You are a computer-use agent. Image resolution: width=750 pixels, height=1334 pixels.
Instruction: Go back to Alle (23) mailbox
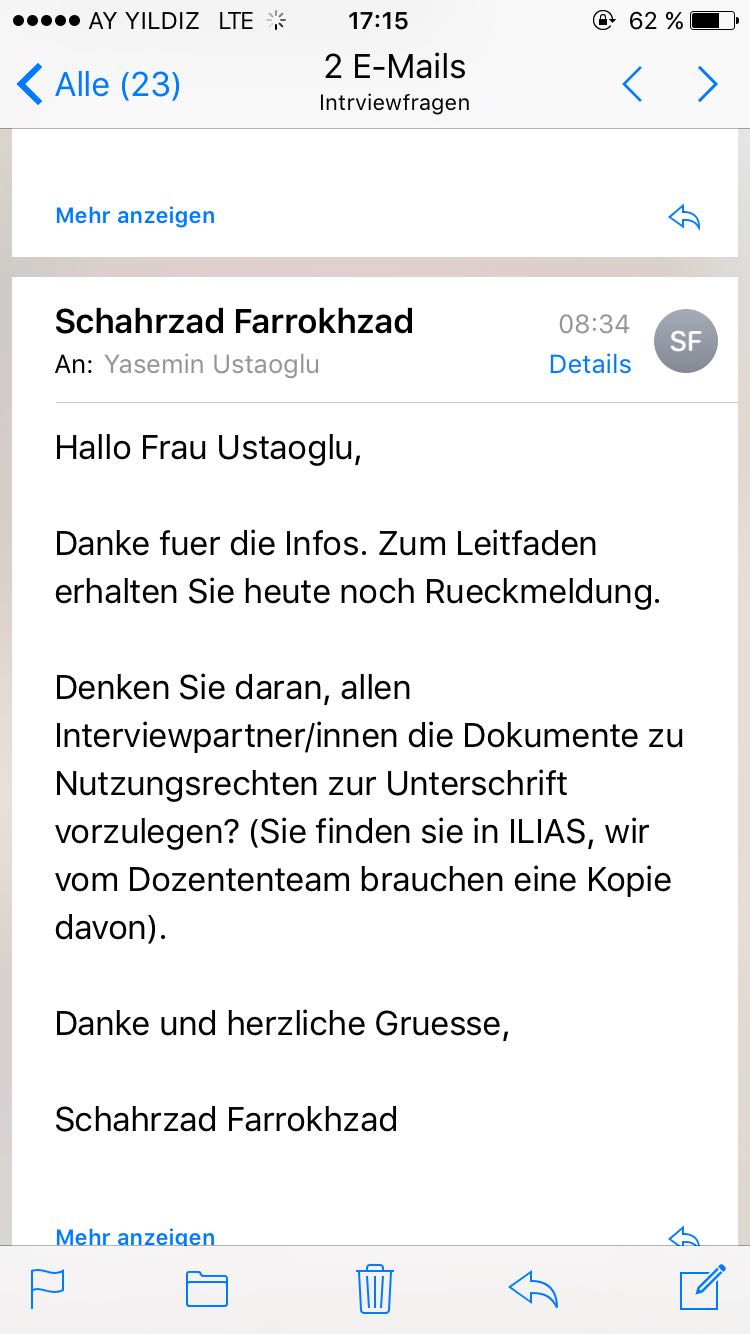click(98, 85)
